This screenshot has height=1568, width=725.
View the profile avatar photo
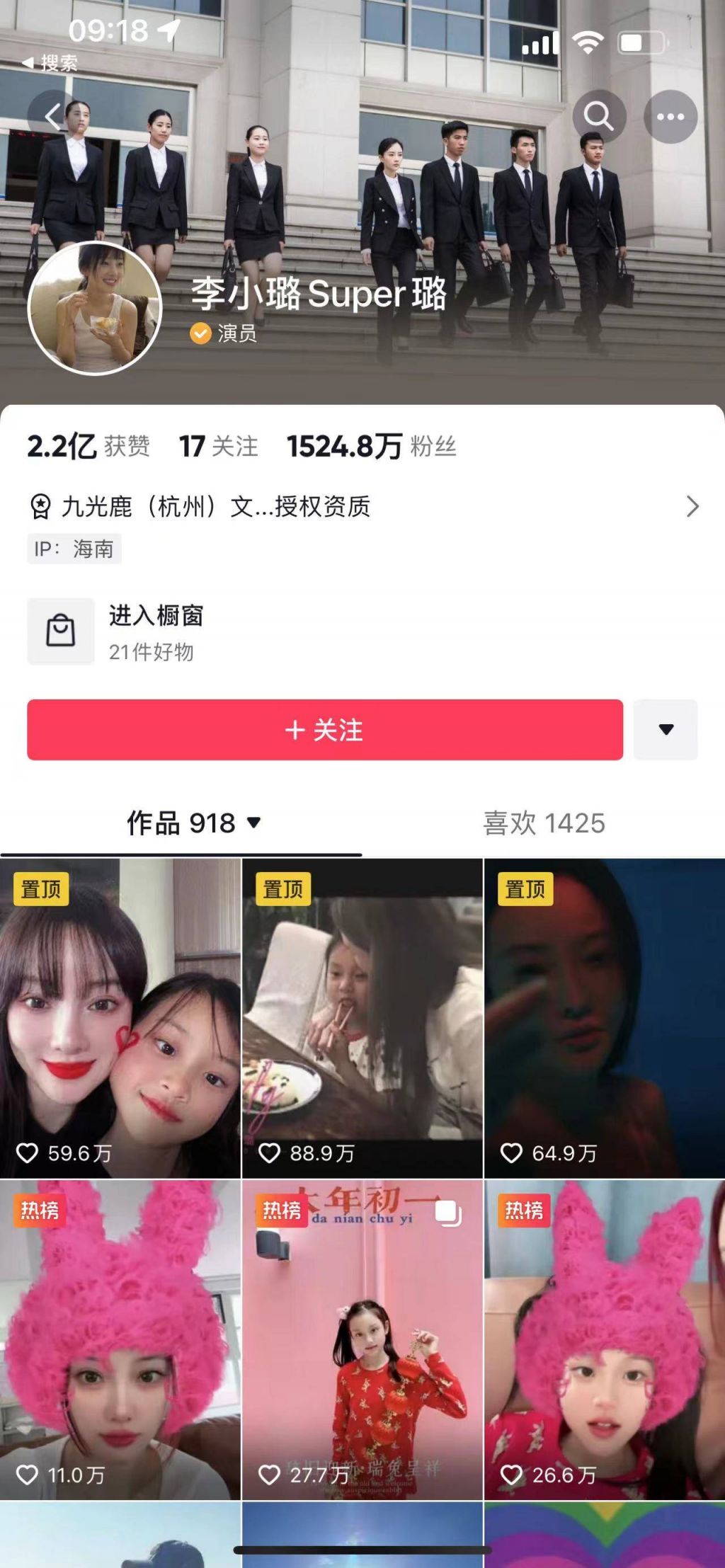[95, 308]
